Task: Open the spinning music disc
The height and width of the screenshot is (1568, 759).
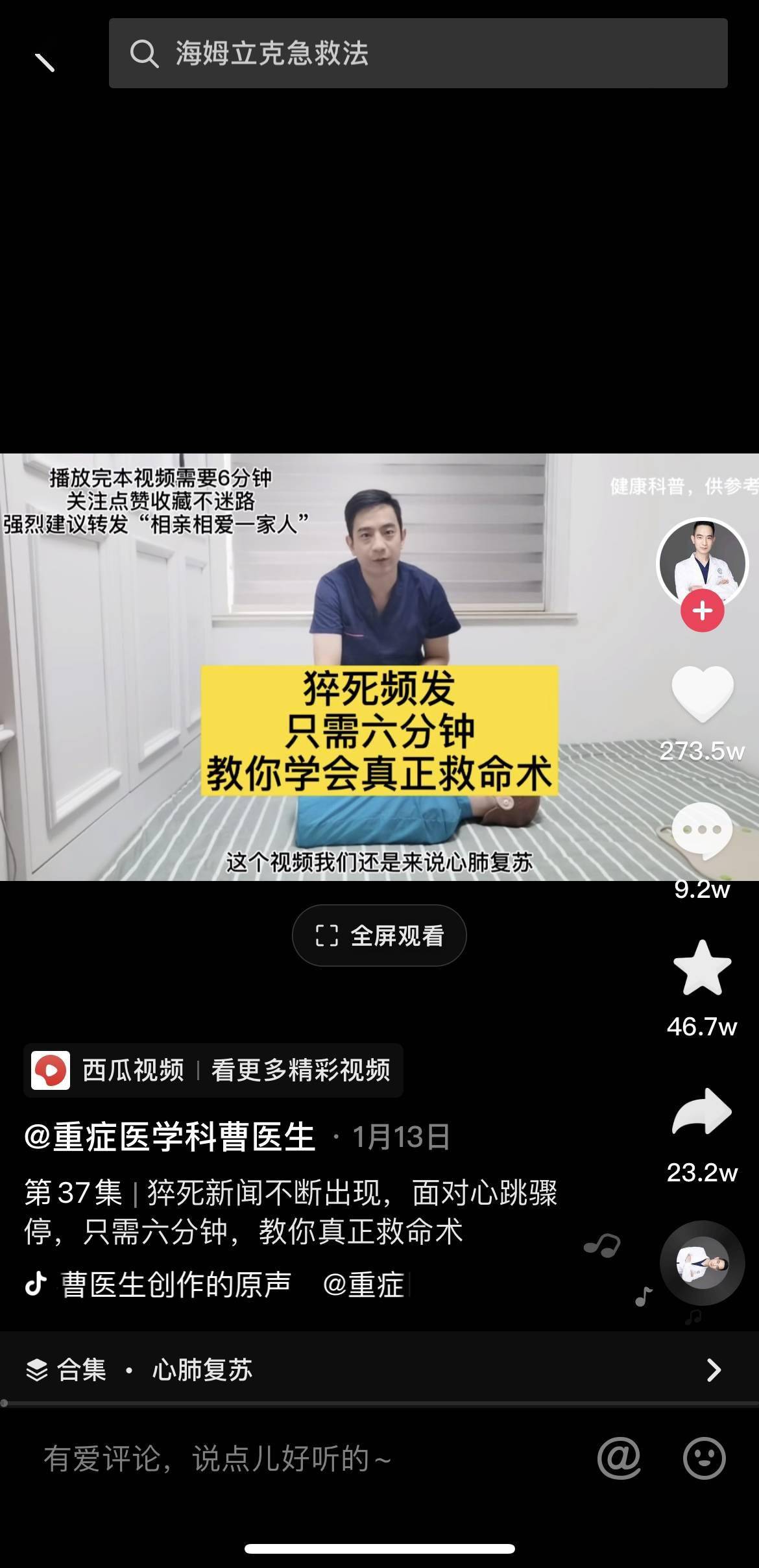Action: (702, 1262)
